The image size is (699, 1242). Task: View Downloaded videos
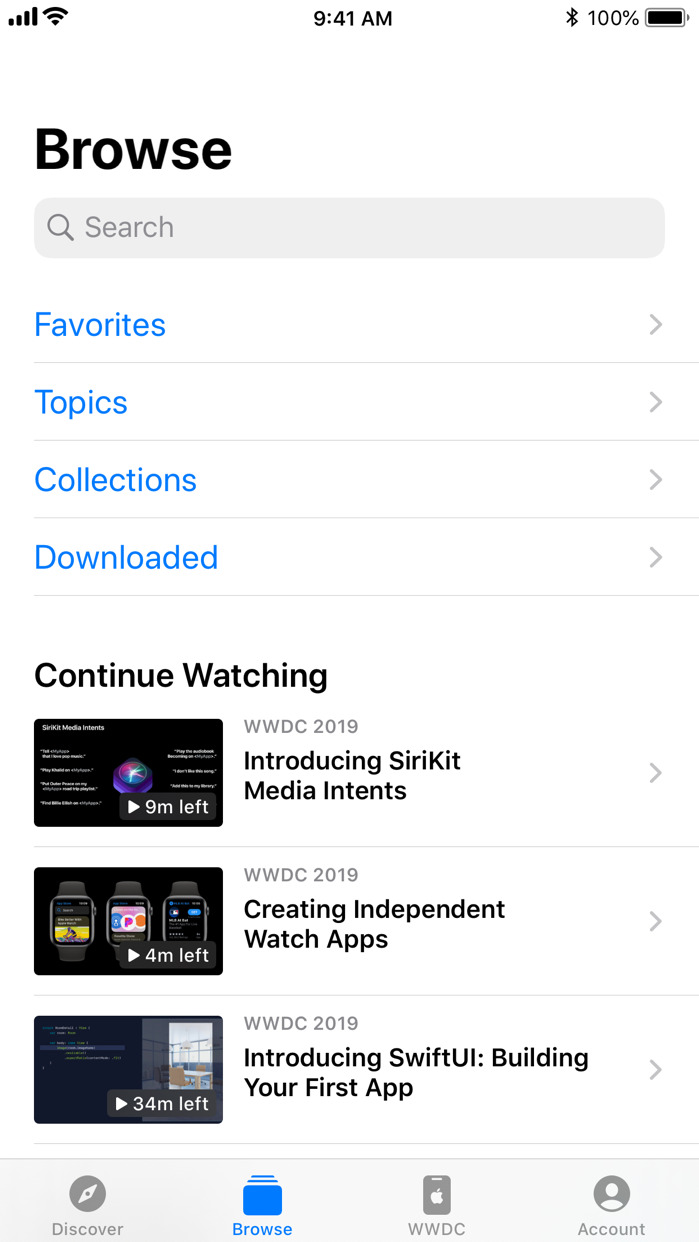[x=349, y=557]
